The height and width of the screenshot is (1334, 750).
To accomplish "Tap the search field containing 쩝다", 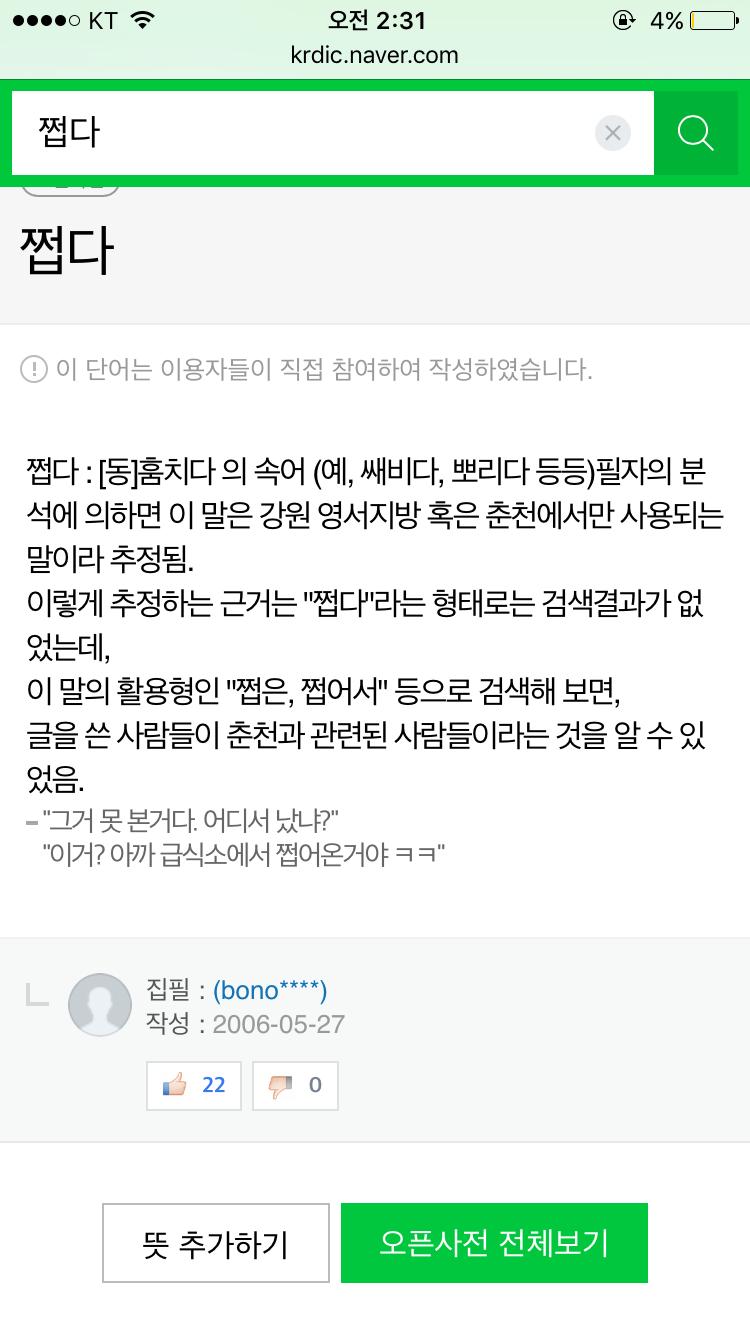I will coord(300,133).
